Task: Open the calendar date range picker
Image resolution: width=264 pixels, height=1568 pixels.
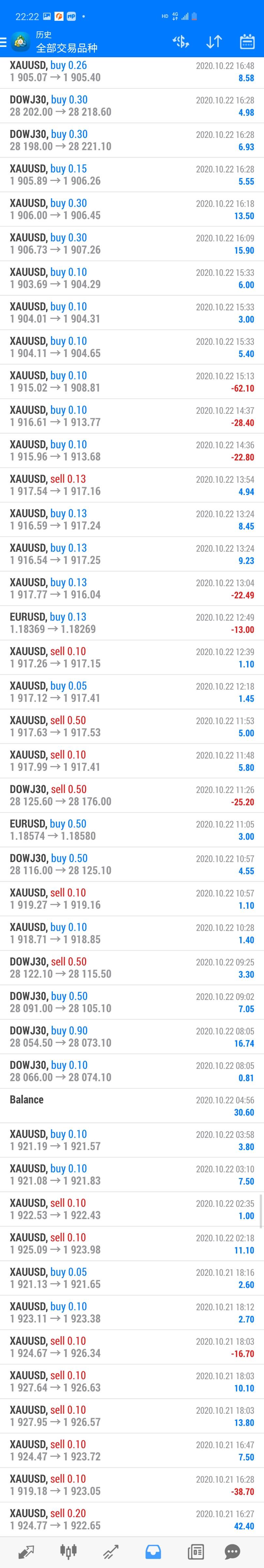Action: 247,41
